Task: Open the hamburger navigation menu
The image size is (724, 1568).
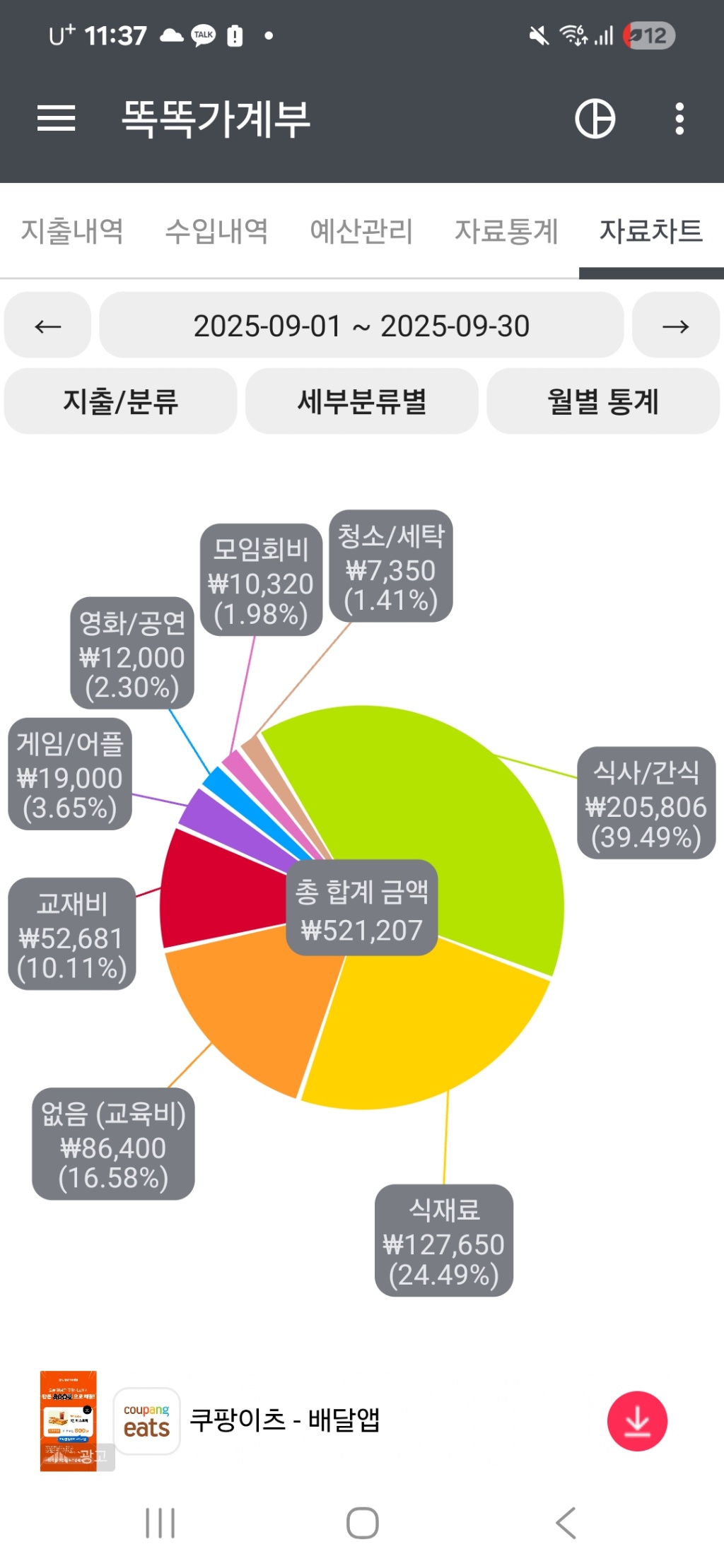Action: (x=55, y=120)
